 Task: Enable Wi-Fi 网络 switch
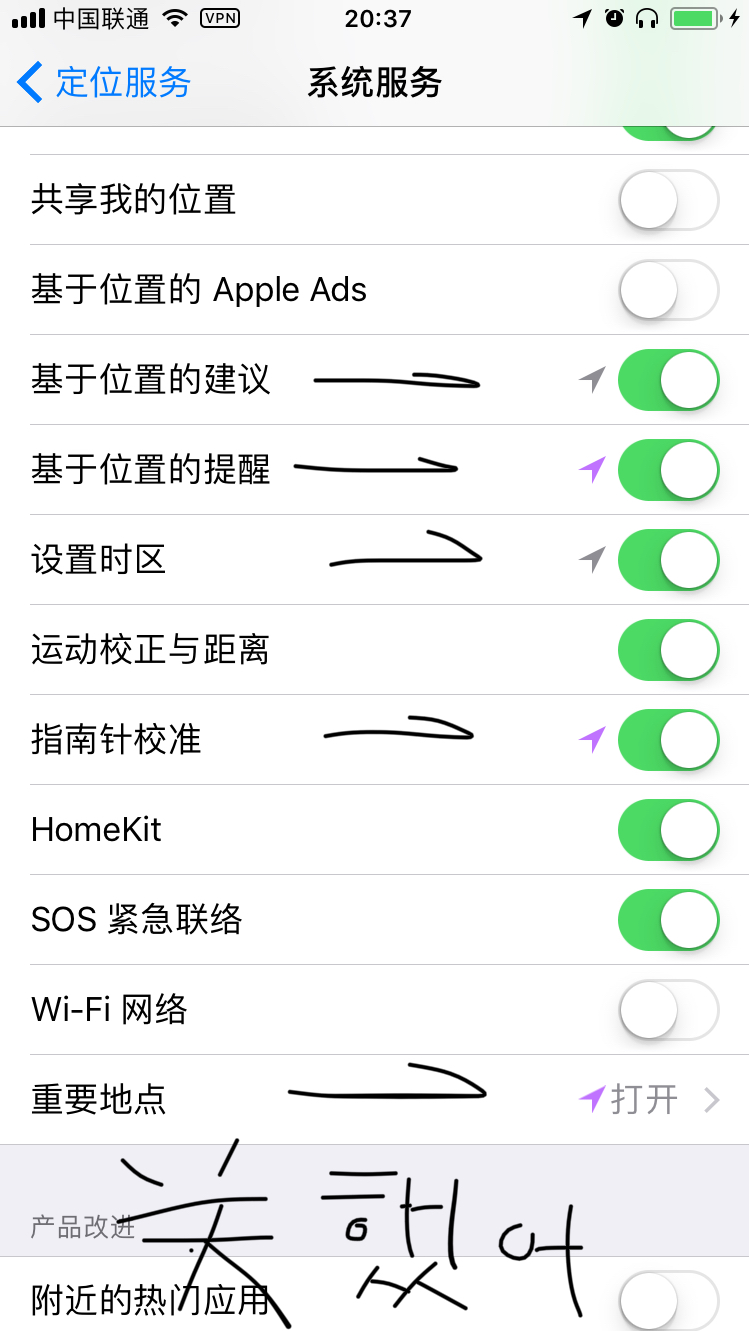coord(669,1010)
